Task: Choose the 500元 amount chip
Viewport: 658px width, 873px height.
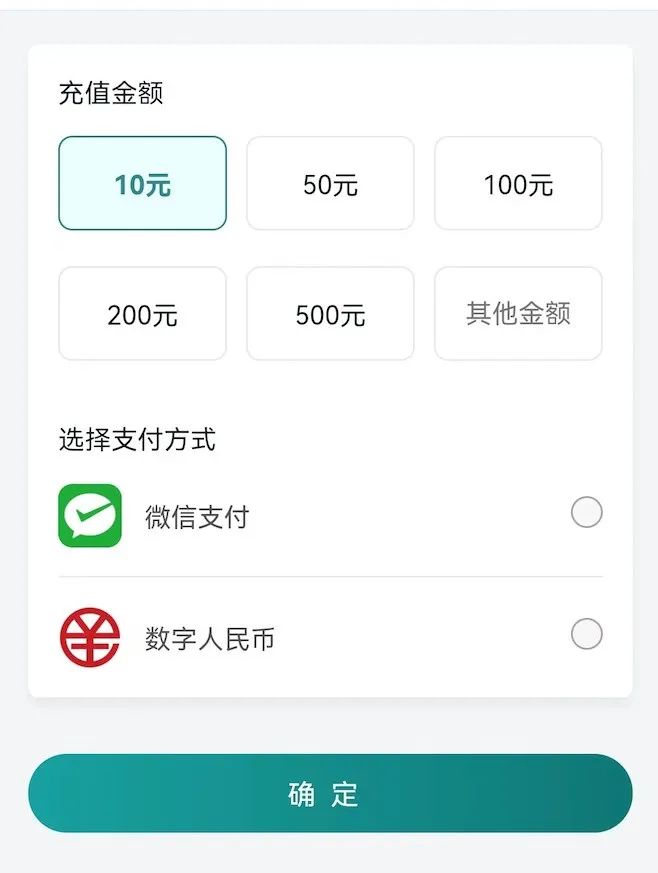Action: click(330, 314)
